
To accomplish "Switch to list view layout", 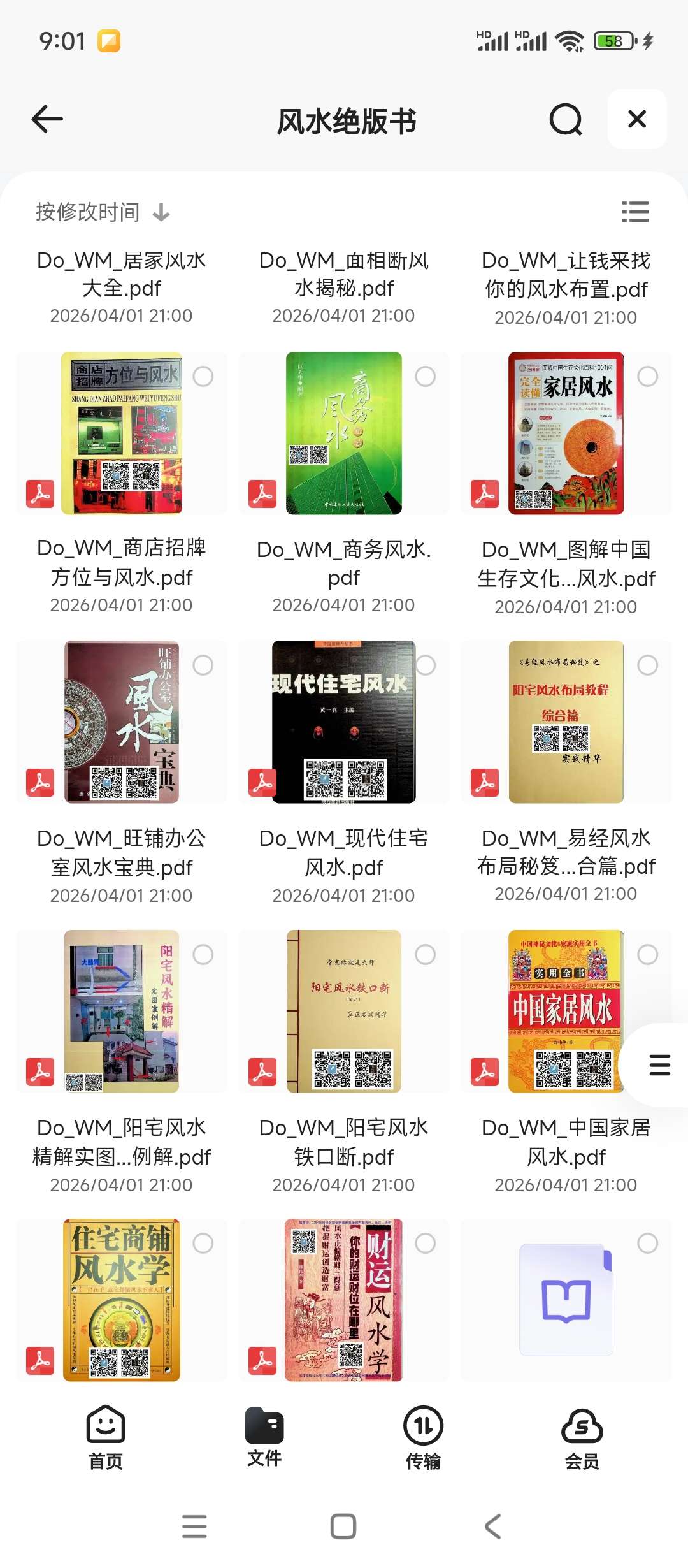I will click(635, 212).
